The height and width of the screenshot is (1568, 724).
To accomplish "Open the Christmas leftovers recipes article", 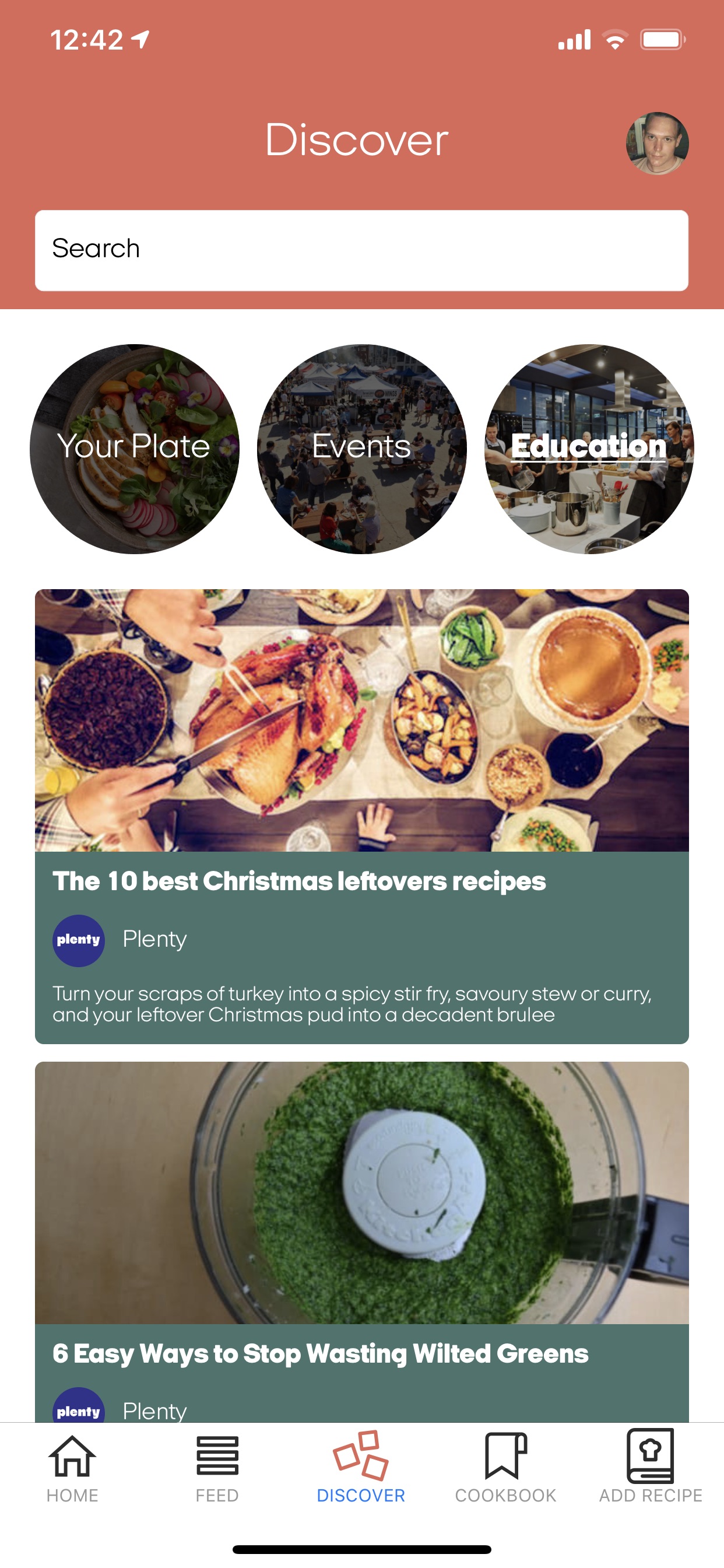I will pyautogui.click(x=361, y=815).
